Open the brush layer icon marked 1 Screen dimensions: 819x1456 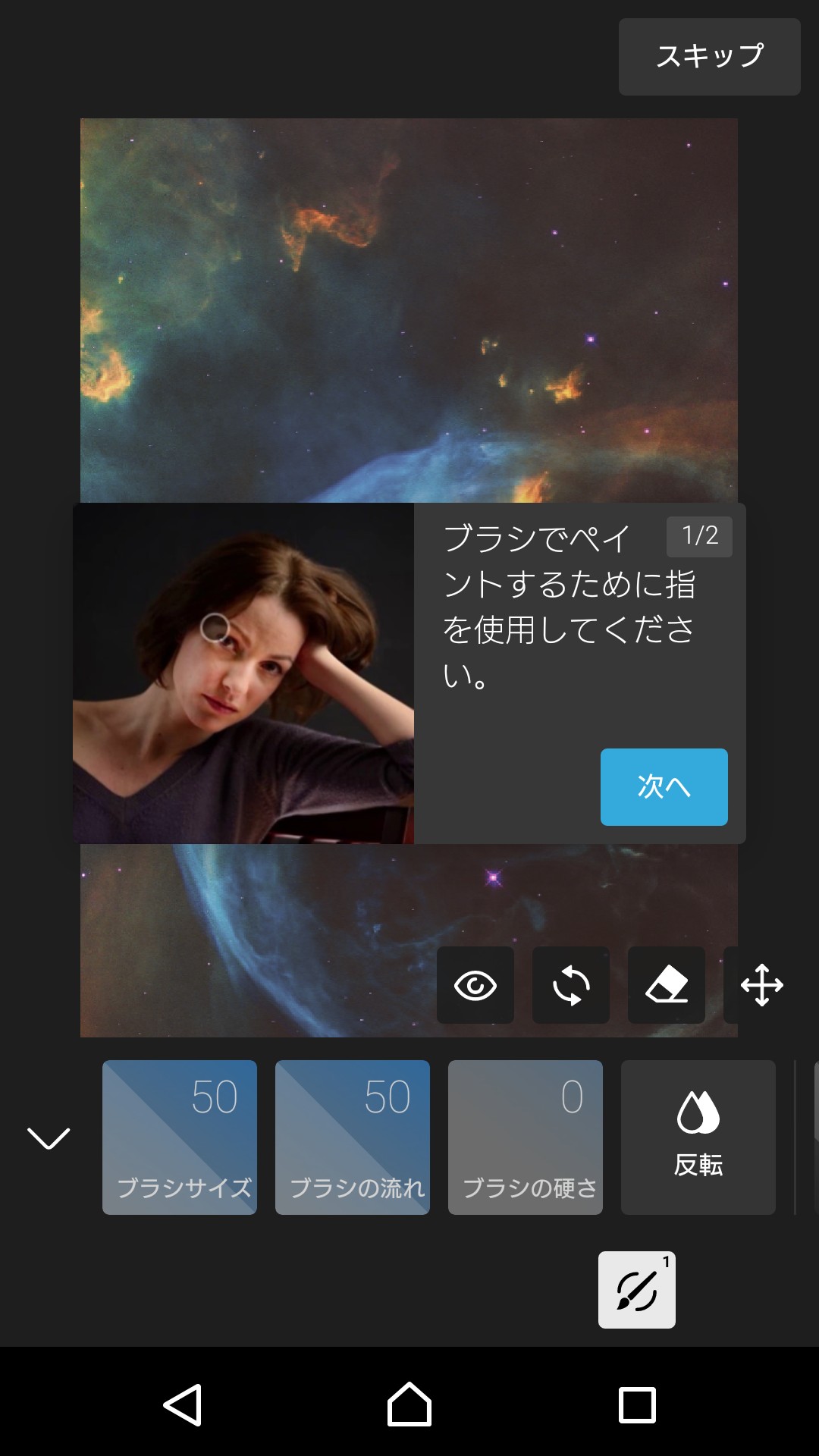click(x=636, y=1289)
